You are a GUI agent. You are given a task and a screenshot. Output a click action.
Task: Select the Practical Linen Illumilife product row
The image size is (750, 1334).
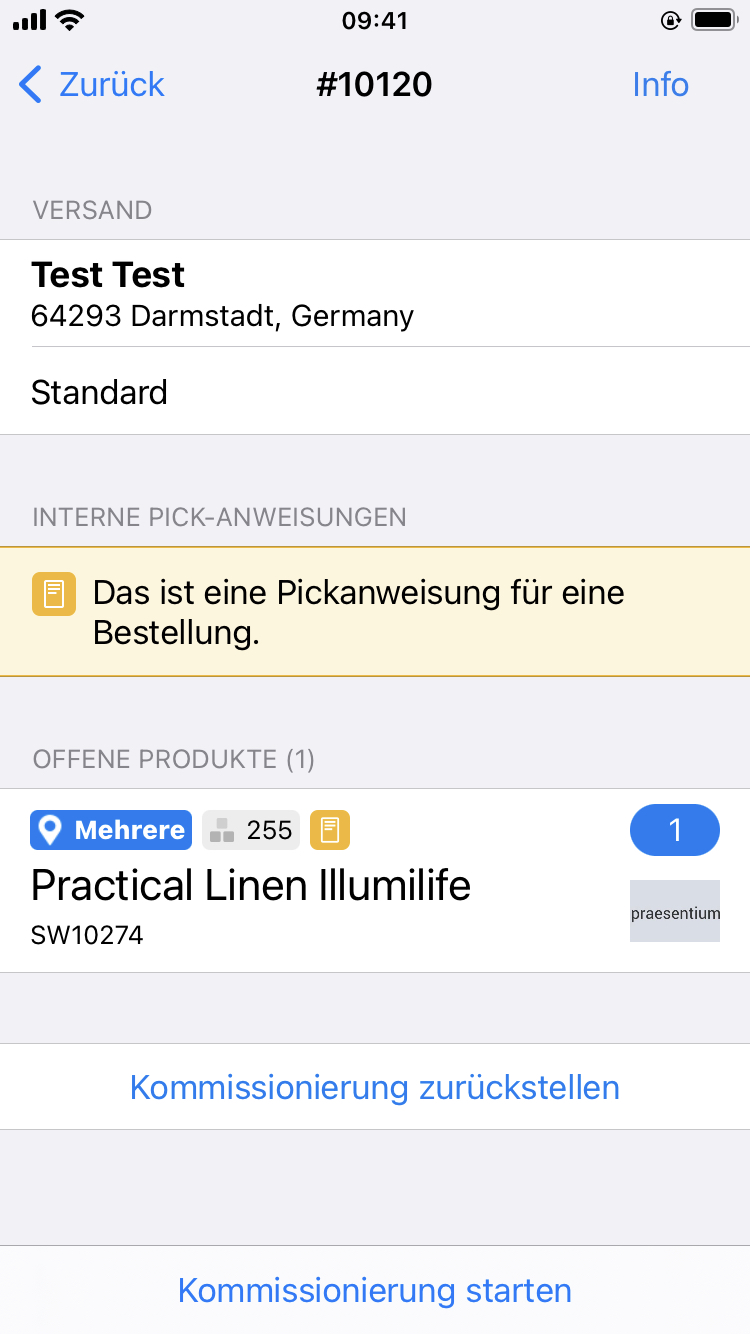click(250, 886)
